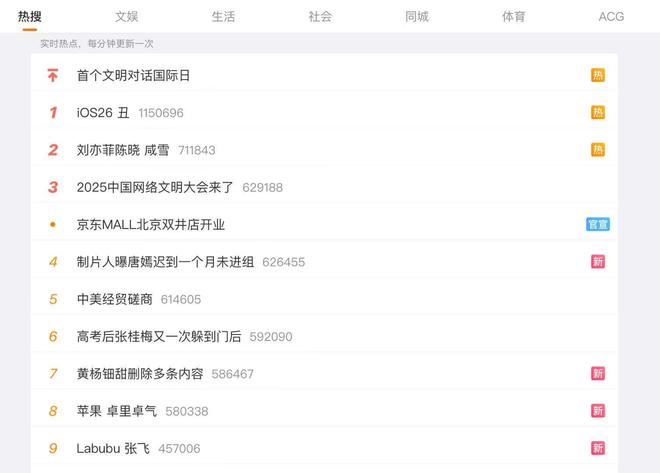Screen dimensions: 660x473
Task: Open 制片人曝唐嫣迟到一个月未进组 topic
Action: pos(165,262)
